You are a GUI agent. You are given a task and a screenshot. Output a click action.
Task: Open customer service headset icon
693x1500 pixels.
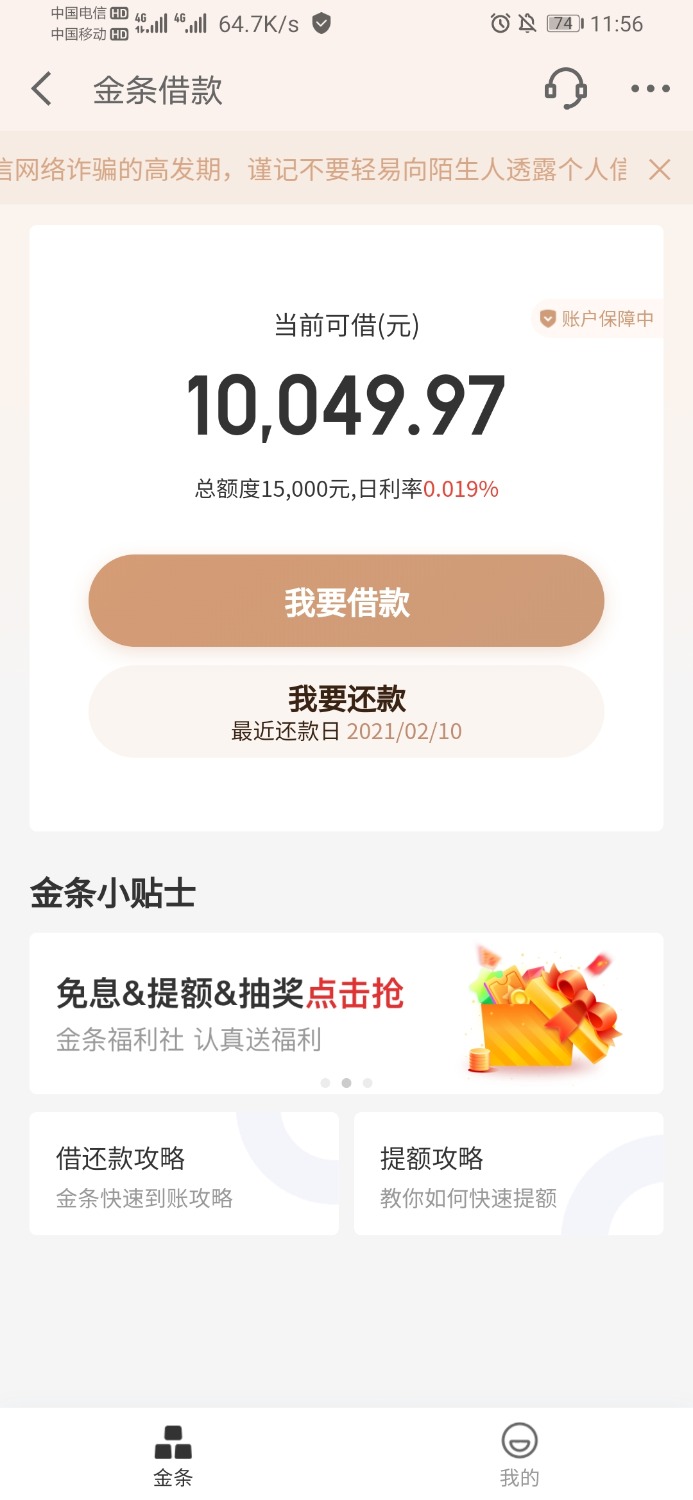click(565, 89)
